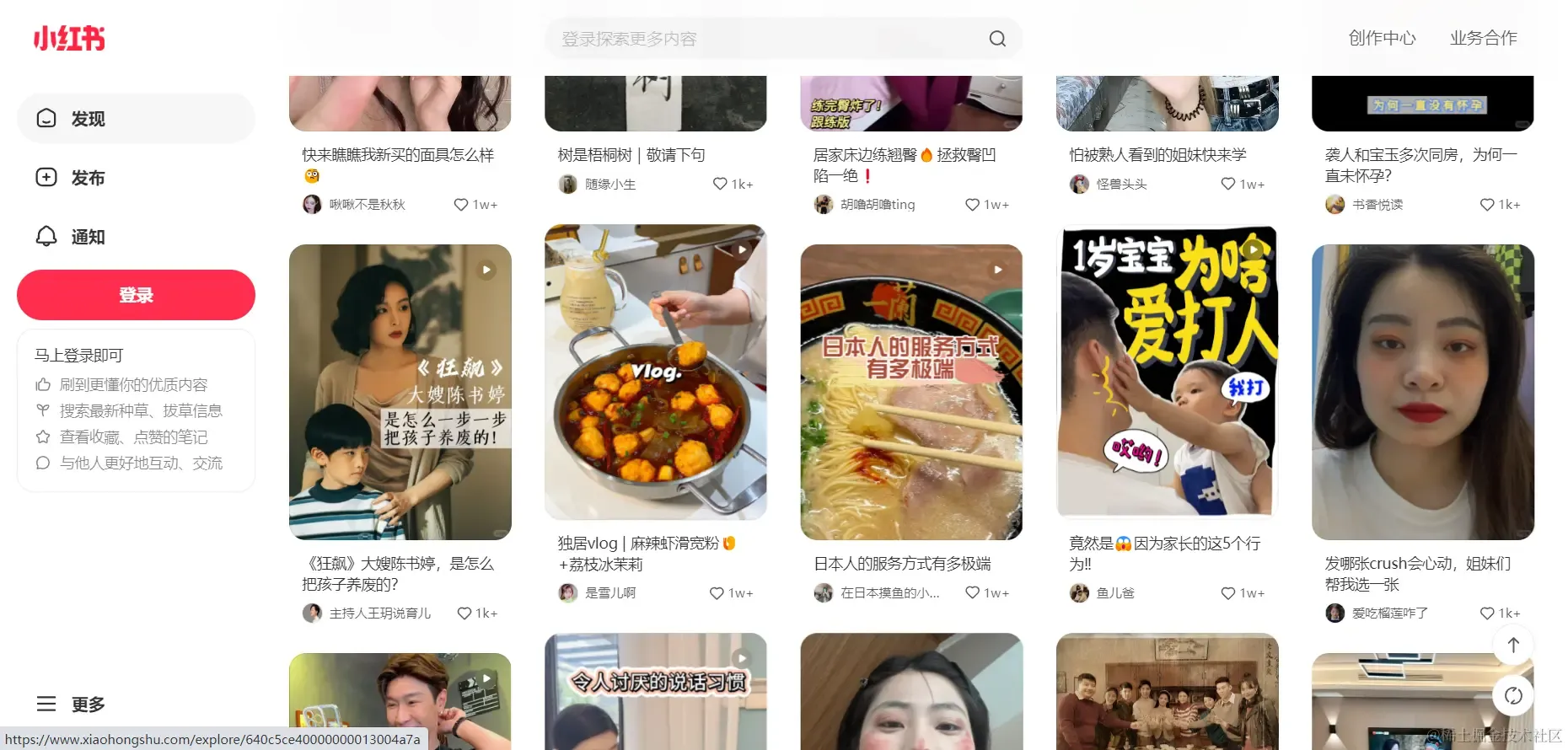Open 创作中心 link

pos(1382,38)
